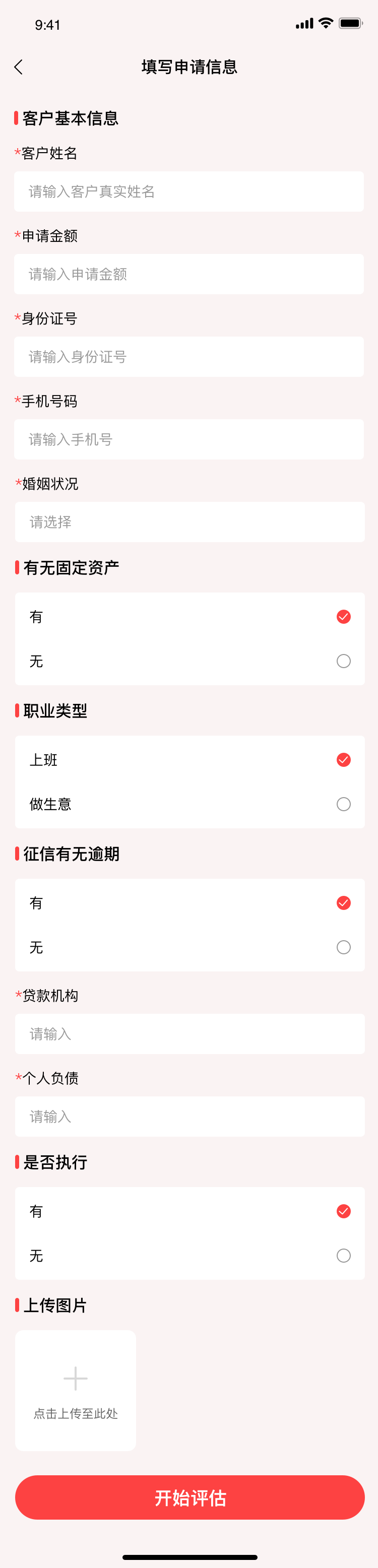Focus the 客户姓名 input field

point(188,192)
